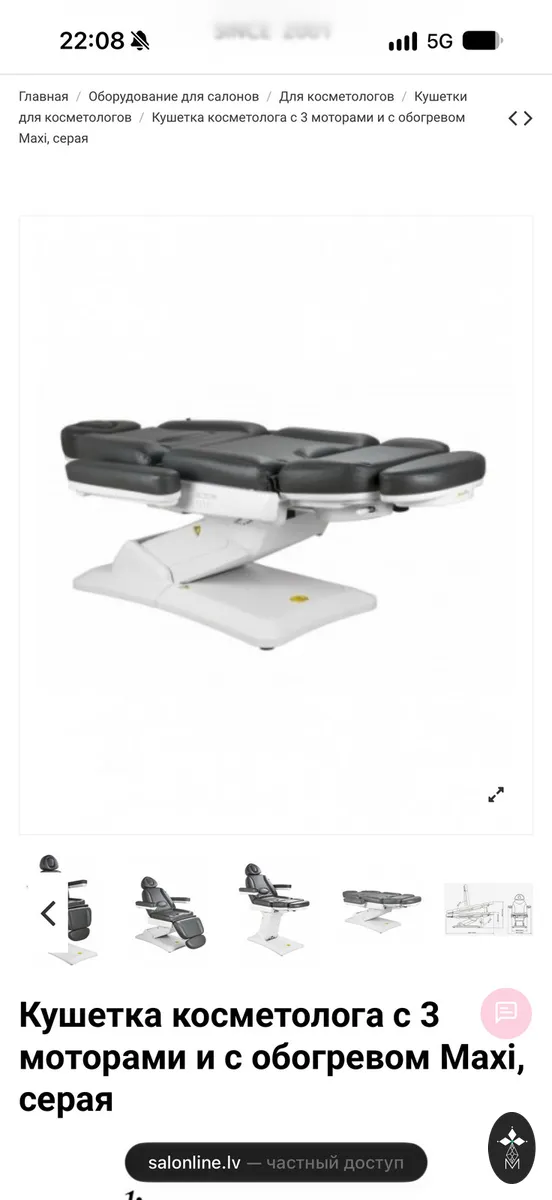This screenshot has height=1200, width=552.
Task: Select the dimensions drawing thumbnail
Action: 488,909
